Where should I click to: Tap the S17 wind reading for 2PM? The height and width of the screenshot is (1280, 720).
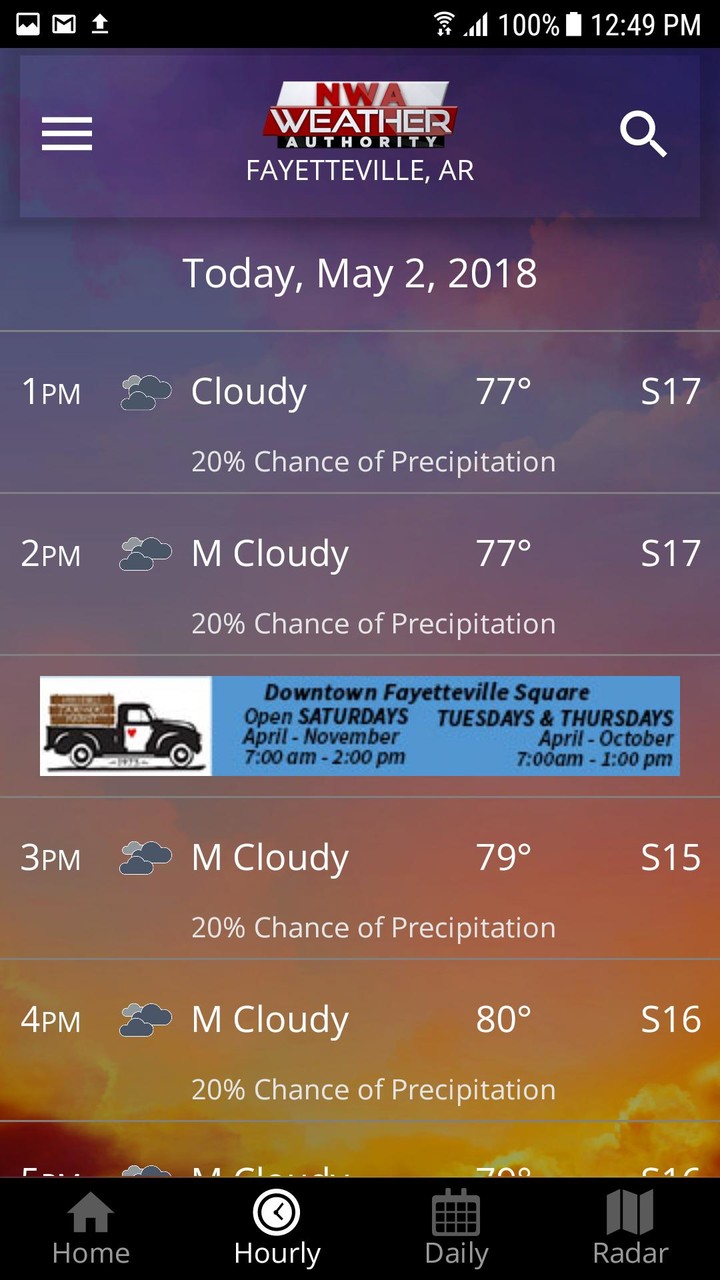(669, 553)
